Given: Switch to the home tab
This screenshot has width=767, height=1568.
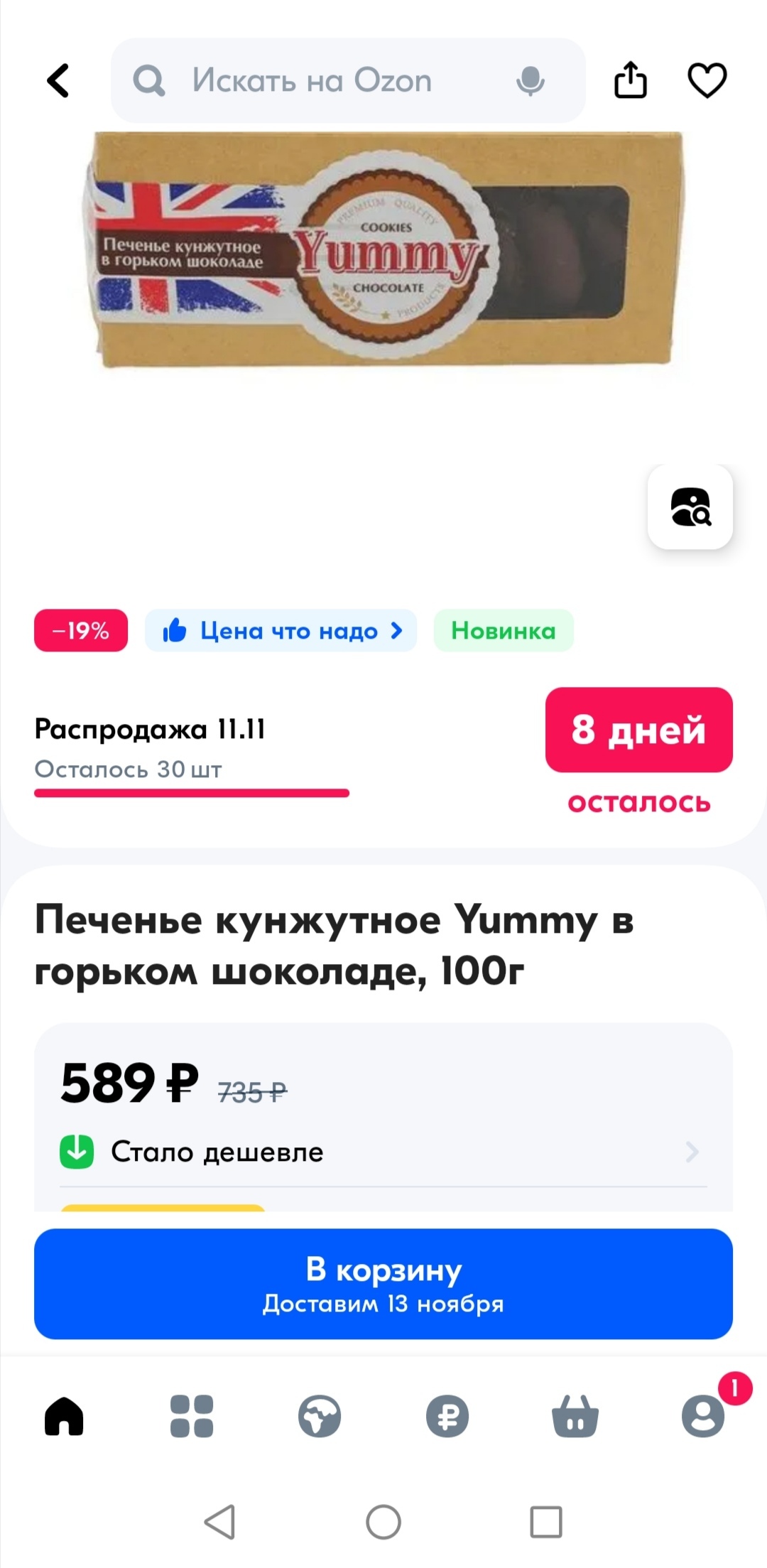Looking at the screenshot, I should coord(64,1416).
